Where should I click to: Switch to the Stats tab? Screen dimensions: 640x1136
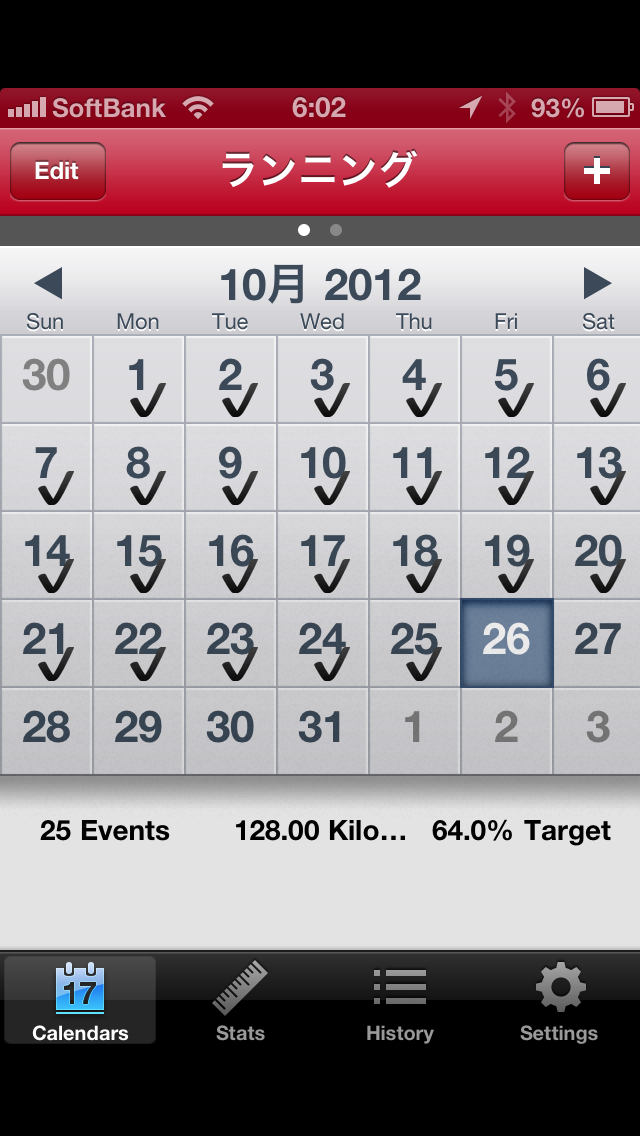240,1001
